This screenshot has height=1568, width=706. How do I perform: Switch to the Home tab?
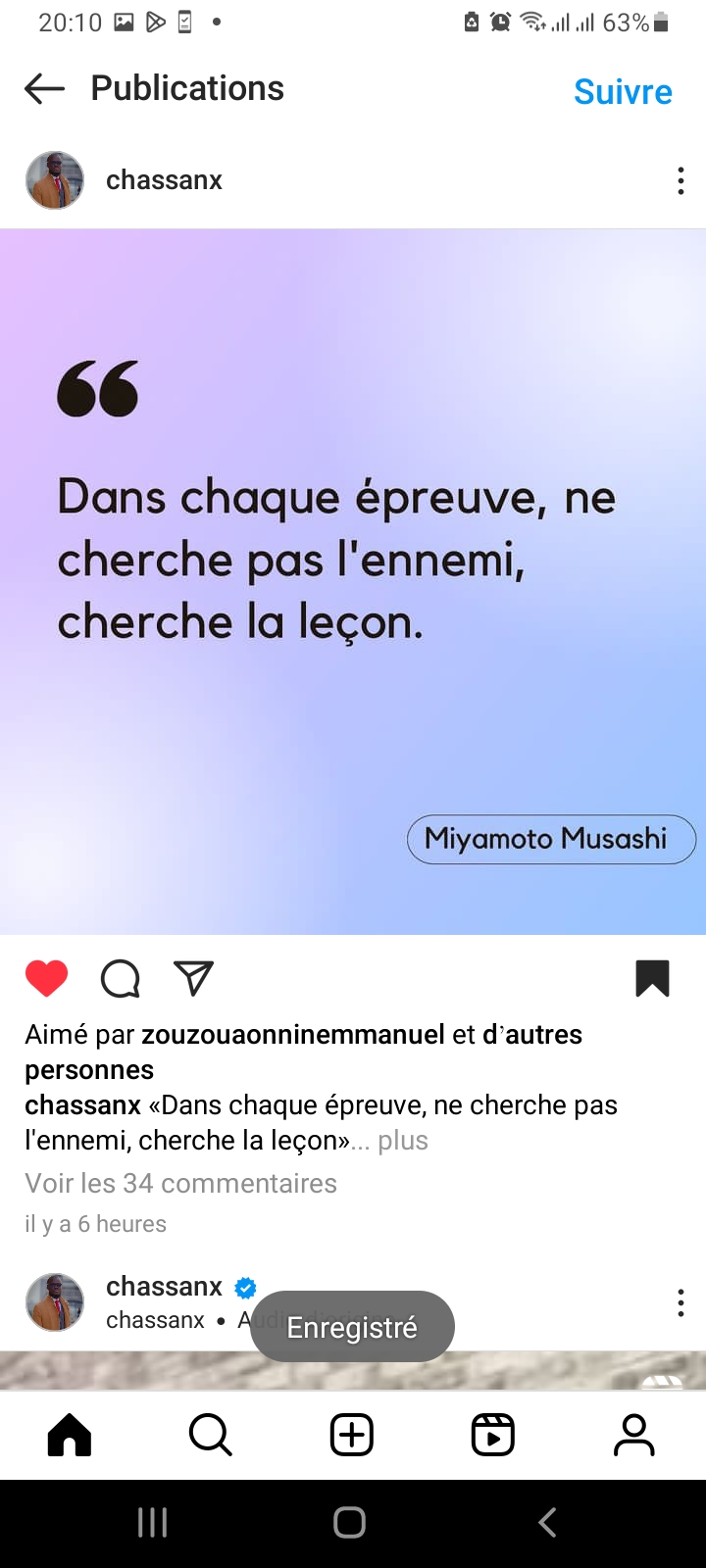coord(70,1436)
